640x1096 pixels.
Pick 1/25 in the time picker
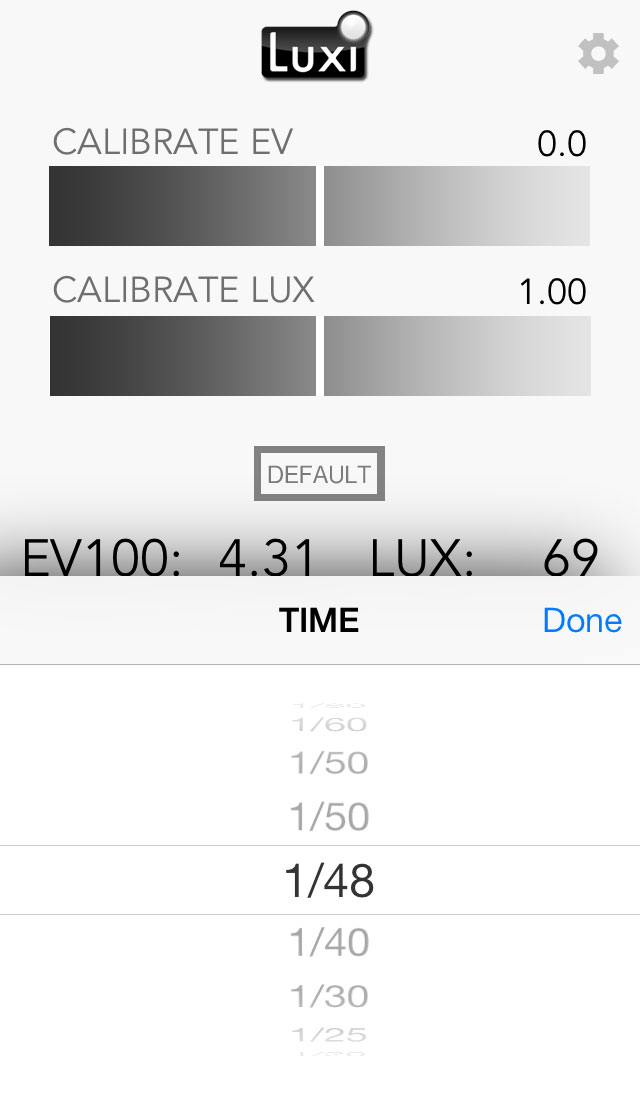[x=329, y=1034]
